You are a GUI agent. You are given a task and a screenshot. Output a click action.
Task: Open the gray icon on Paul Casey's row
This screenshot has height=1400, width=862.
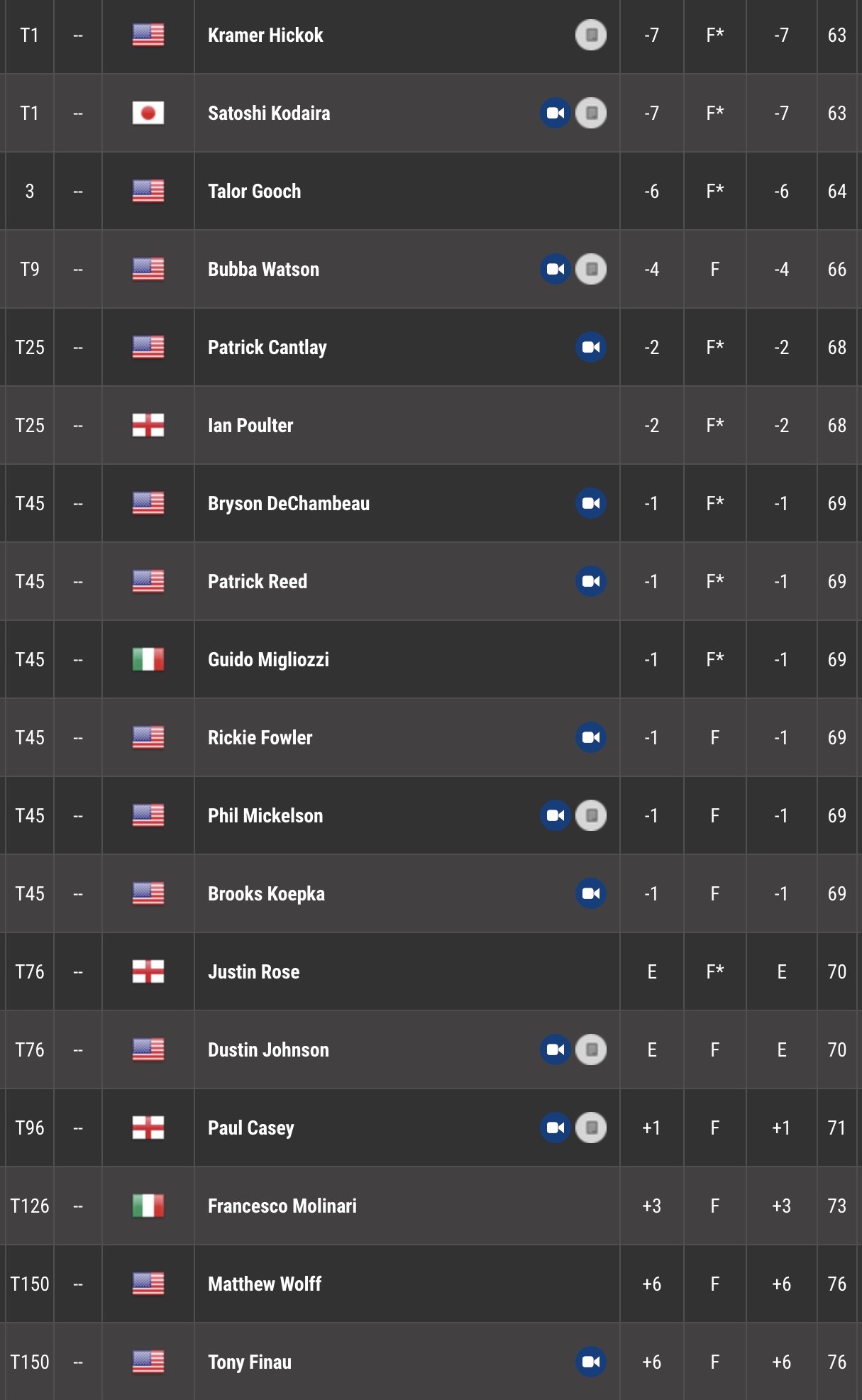[591, 1128]
